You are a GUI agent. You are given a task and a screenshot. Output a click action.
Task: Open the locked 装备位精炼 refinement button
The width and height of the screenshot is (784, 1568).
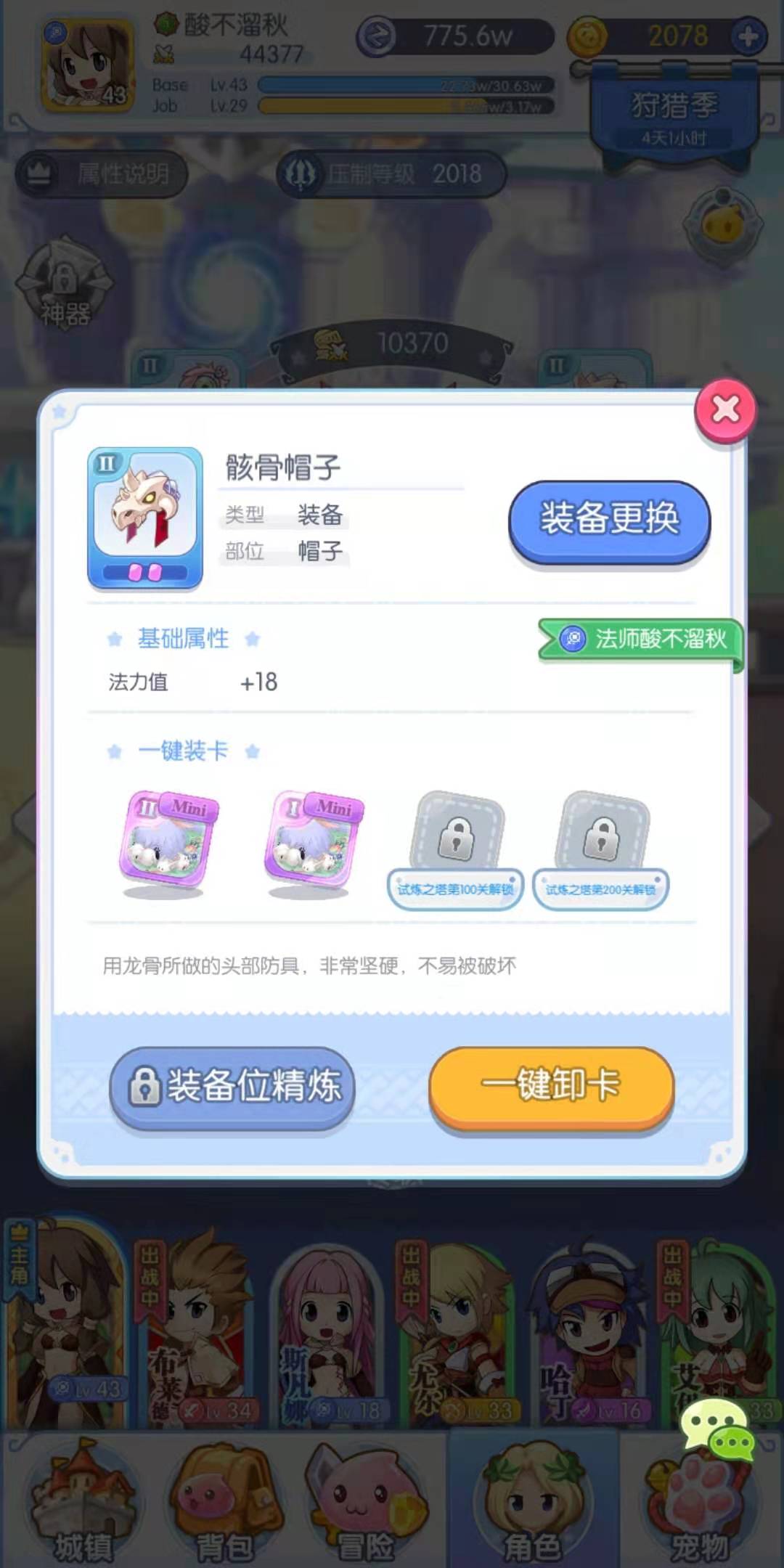(x=232, y=1086)
